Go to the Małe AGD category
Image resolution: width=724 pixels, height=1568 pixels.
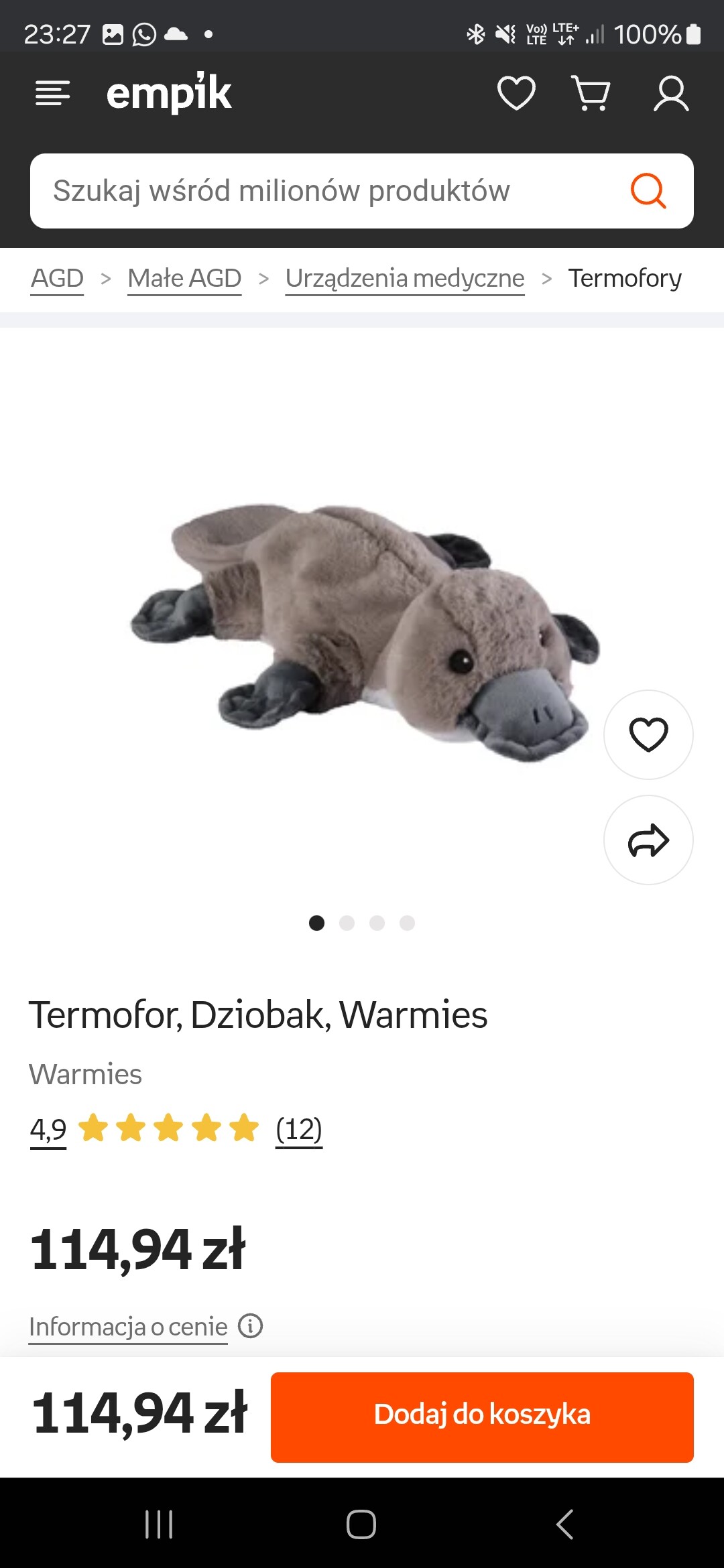point(184,278)
